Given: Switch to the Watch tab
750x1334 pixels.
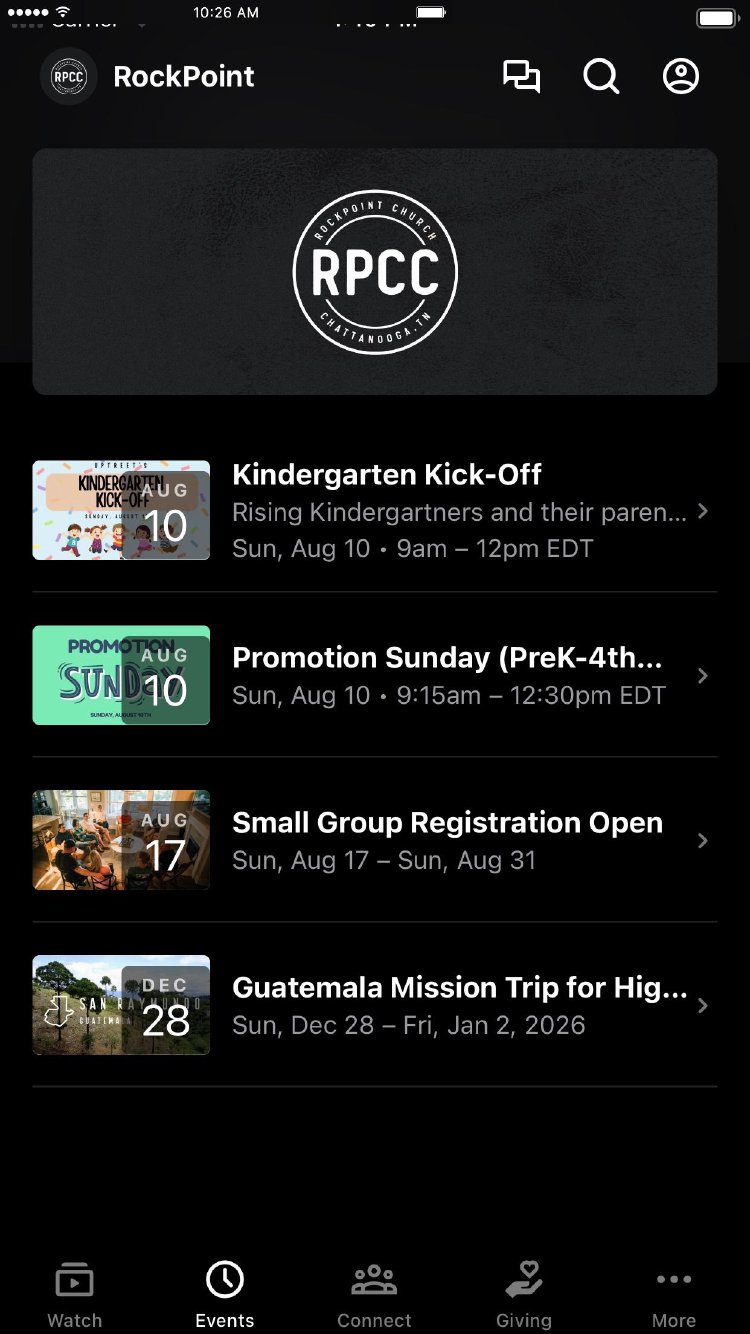Looking at the screenshot, I should tap(75, 1294).
